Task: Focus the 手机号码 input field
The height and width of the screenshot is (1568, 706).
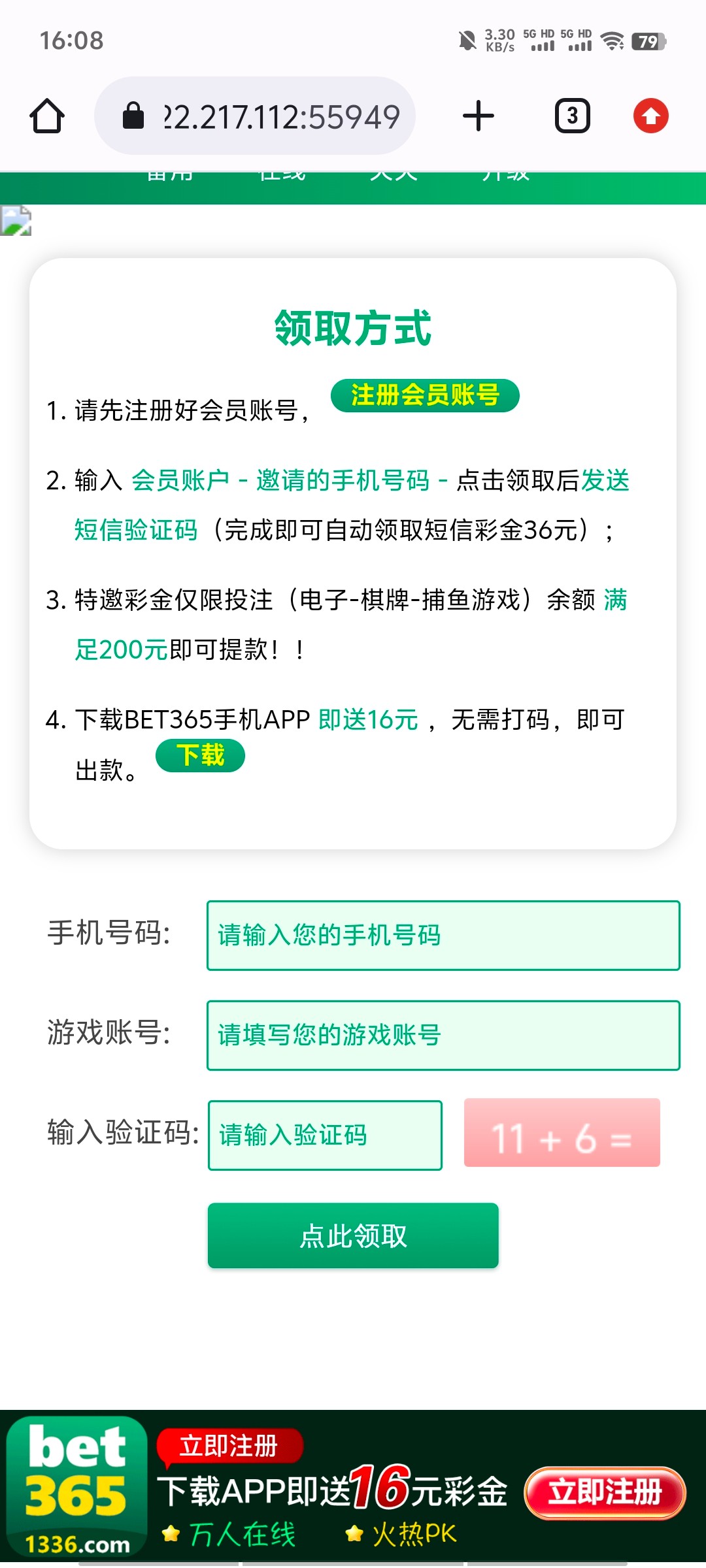Action: pos(443,936)
